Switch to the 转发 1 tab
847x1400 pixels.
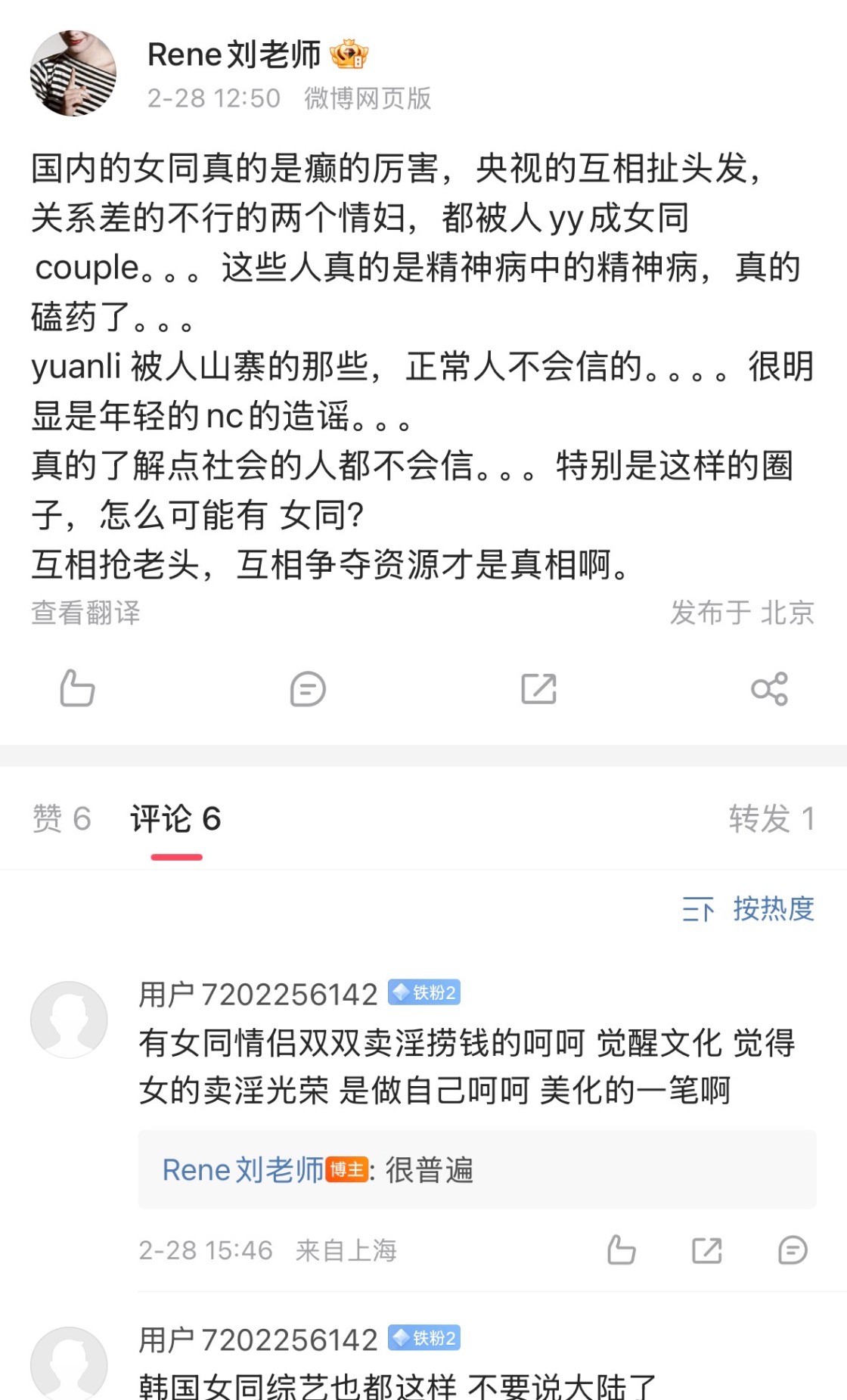[771, 818]
